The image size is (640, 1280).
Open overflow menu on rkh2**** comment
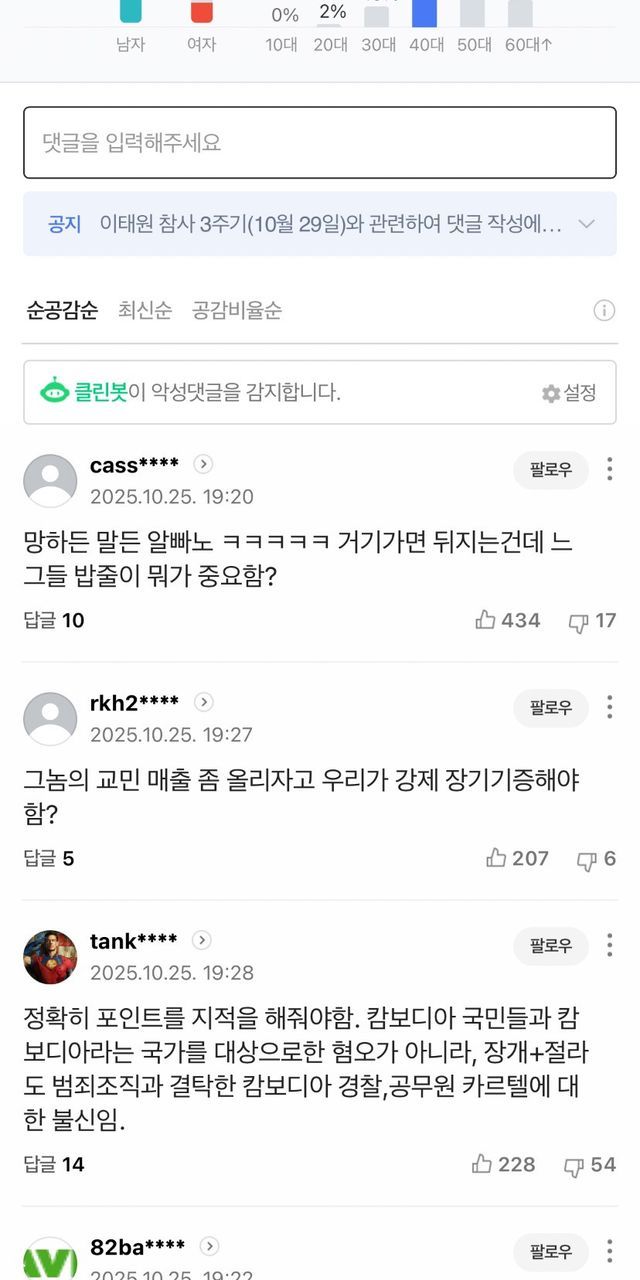click(x=610, y=708)
